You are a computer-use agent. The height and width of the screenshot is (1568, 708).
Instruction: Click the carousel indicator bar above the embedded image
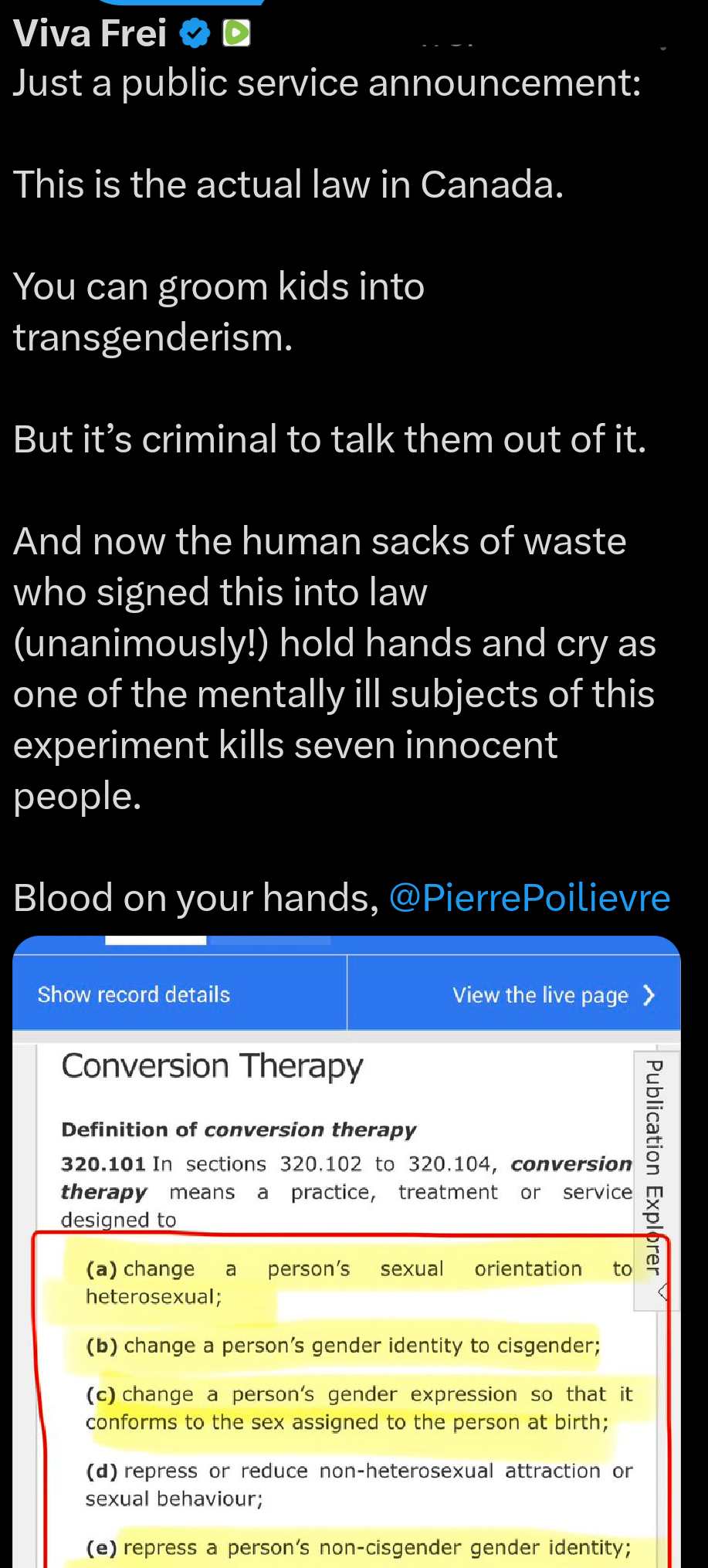[156, 937]
